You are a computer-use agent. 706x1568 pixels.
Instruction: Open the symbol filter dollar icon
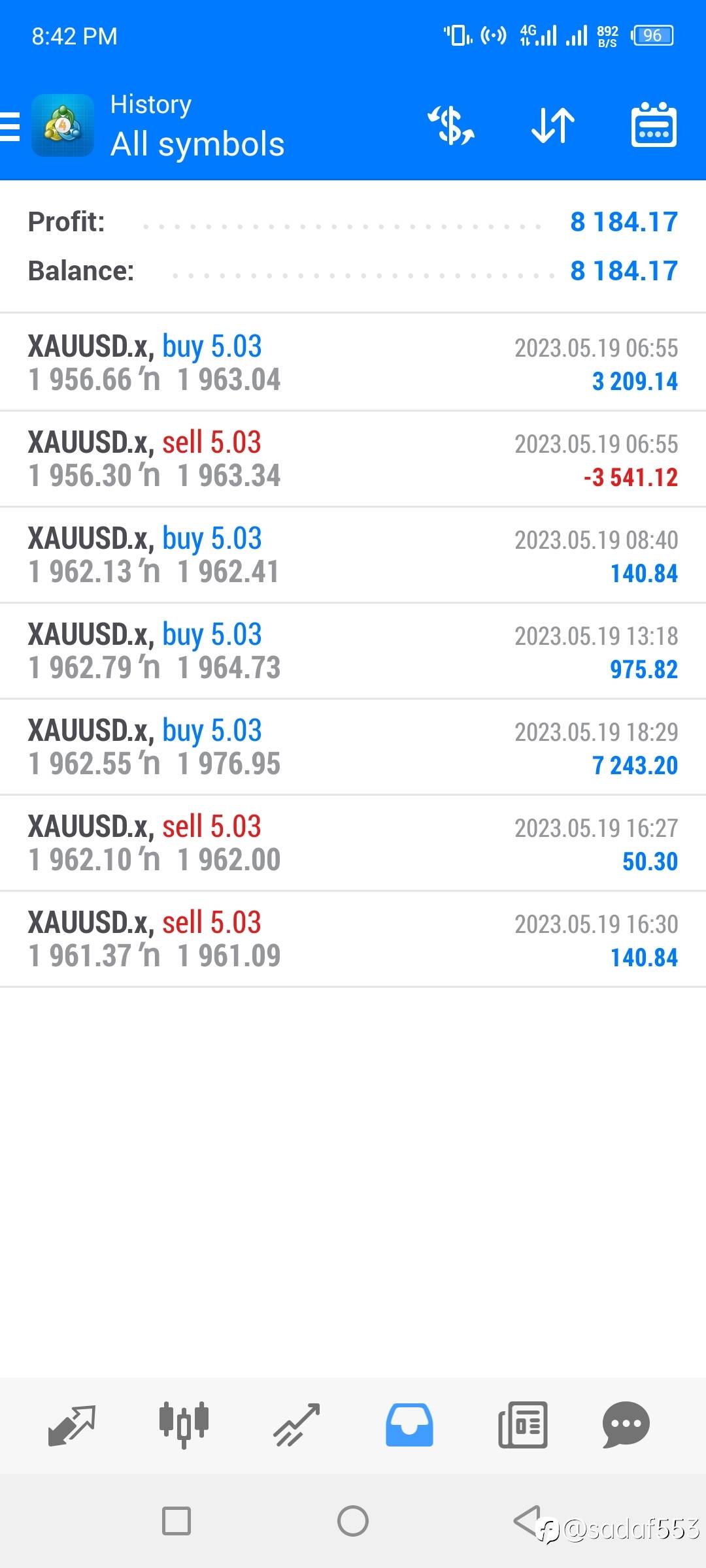click(451, 125)
